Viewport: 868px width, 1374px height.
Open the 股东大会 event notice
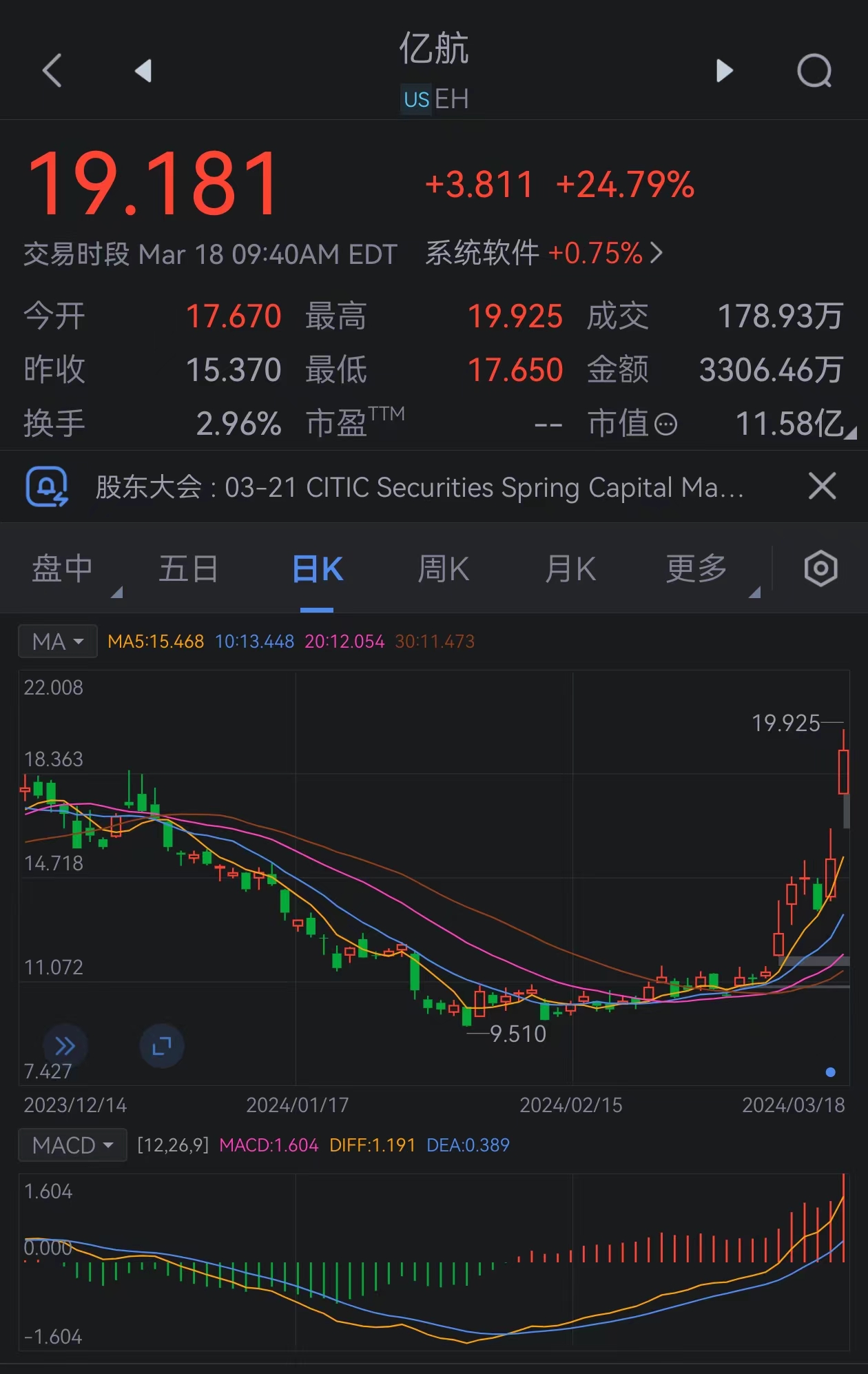419,487
